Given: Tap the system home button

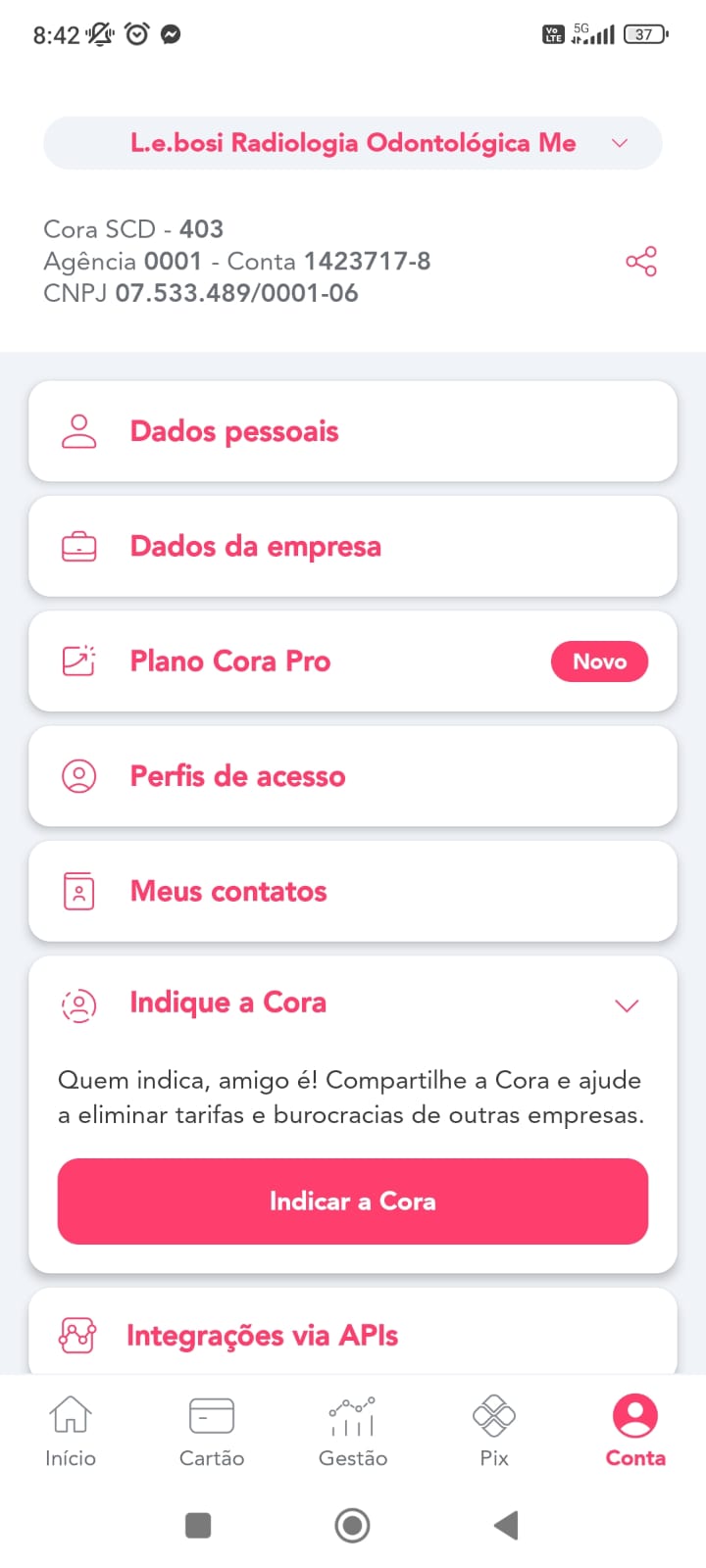Looking at the screenshot, I should pyautogui.click(x=353, y=1525).
